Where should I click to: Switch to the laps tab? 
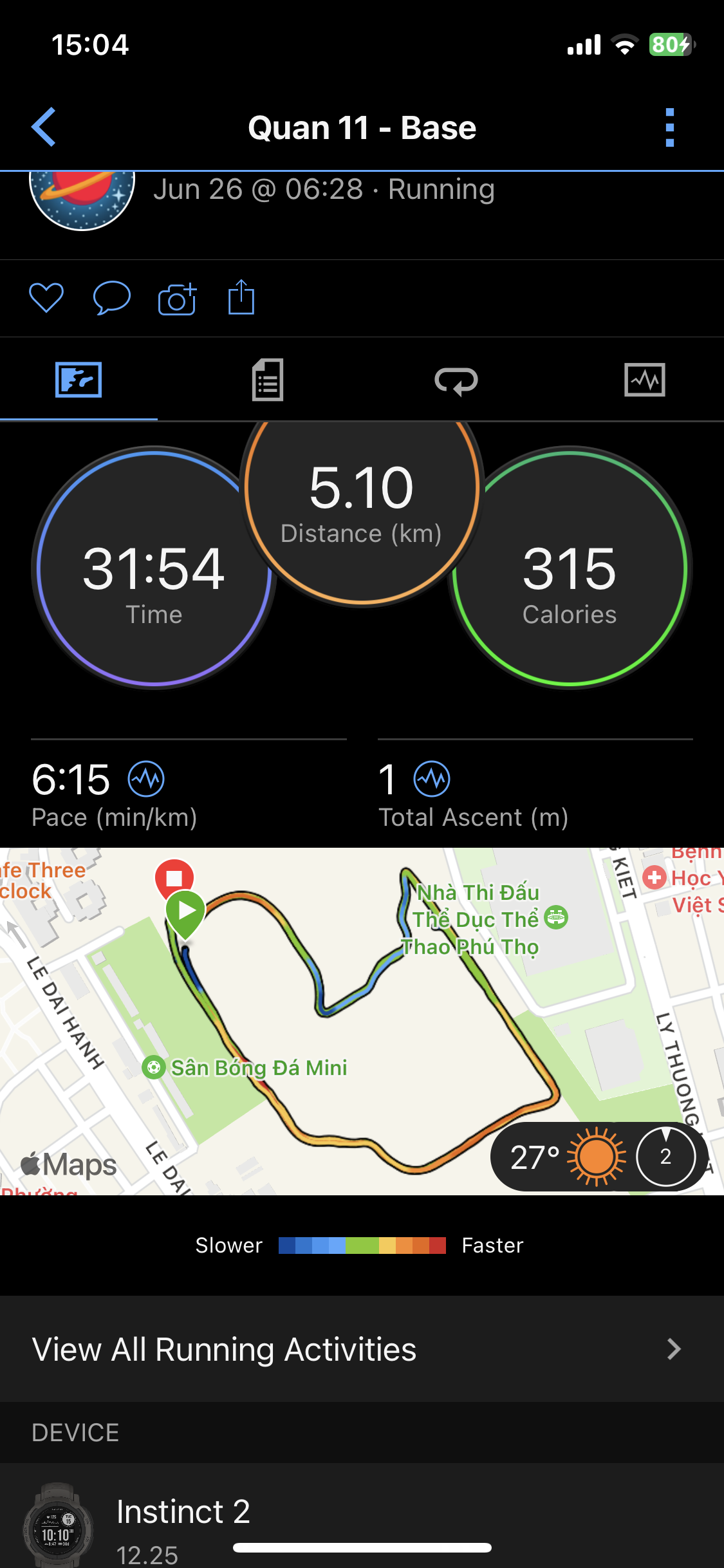tap(456, 380)
